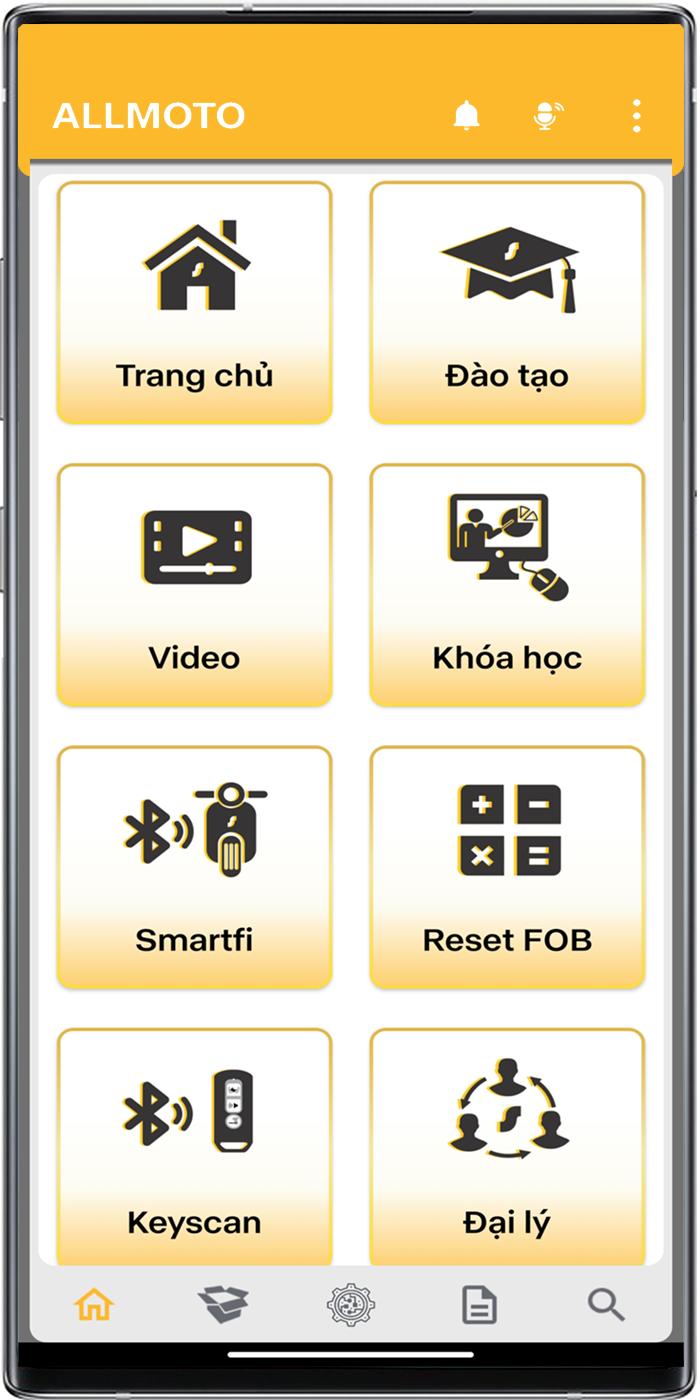Open the gear settings tab

coord(350,1305)
